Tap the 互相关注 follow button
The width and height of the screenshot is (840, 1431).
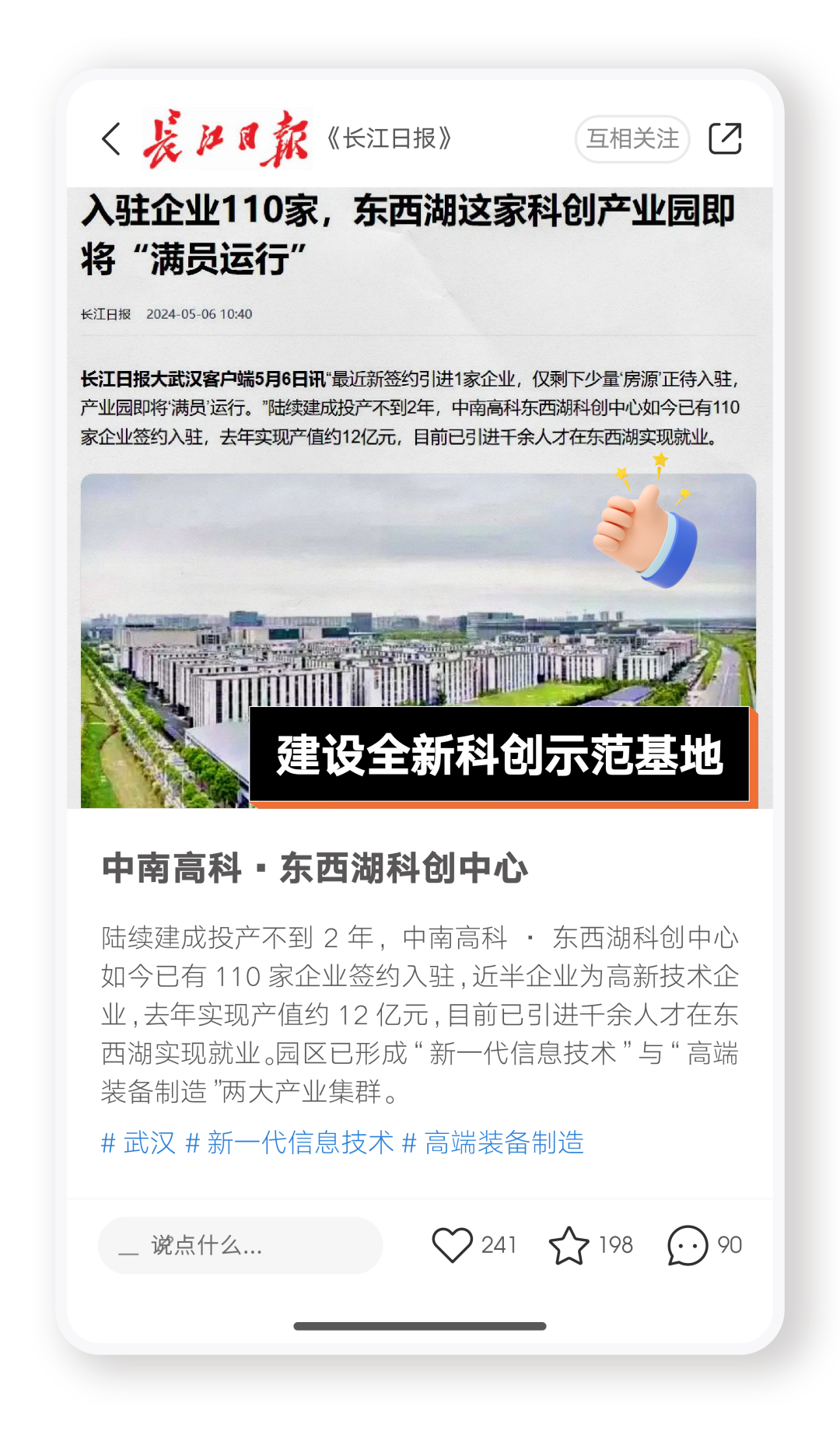point(632,139)
